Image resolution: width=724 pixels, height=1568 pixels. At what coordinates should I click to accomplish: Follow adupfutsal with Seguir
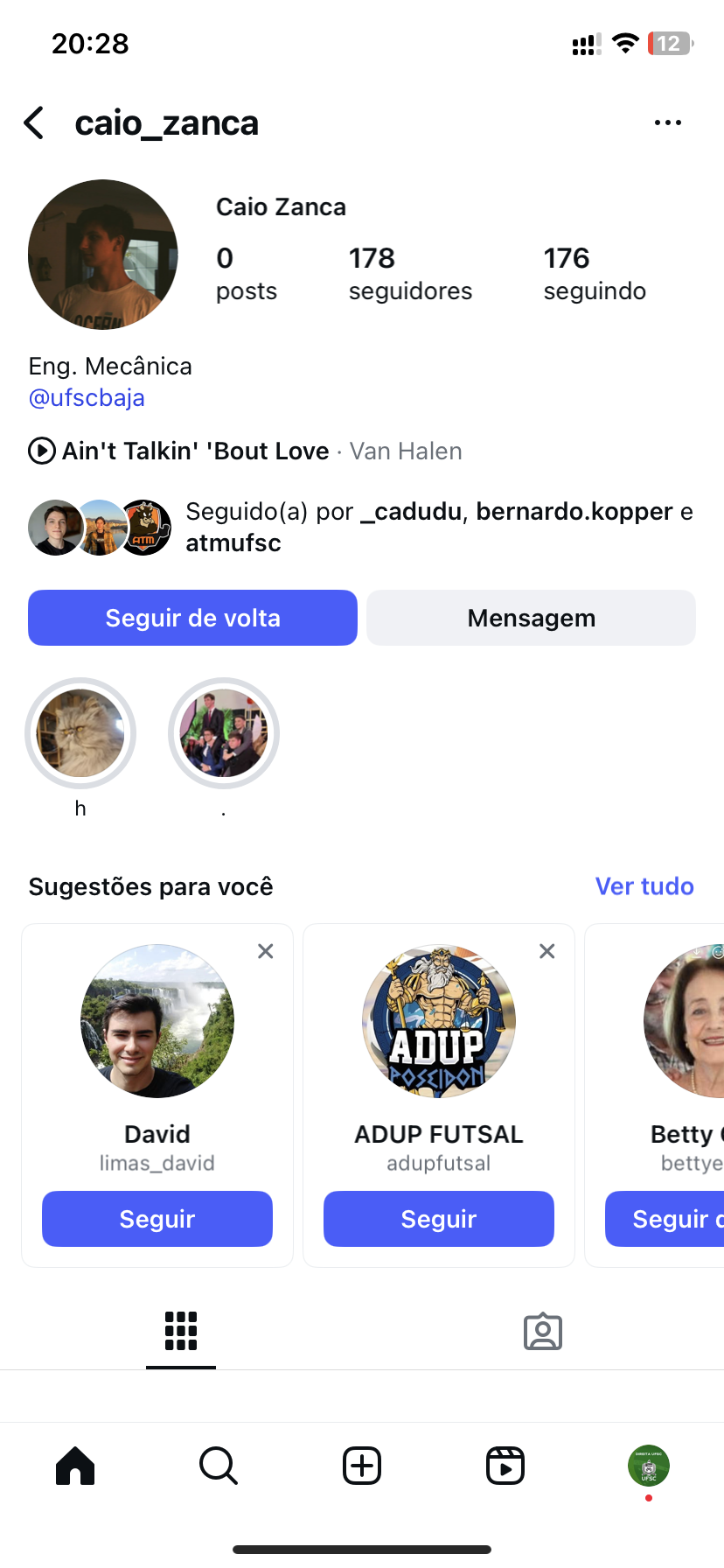[439, 1219]
